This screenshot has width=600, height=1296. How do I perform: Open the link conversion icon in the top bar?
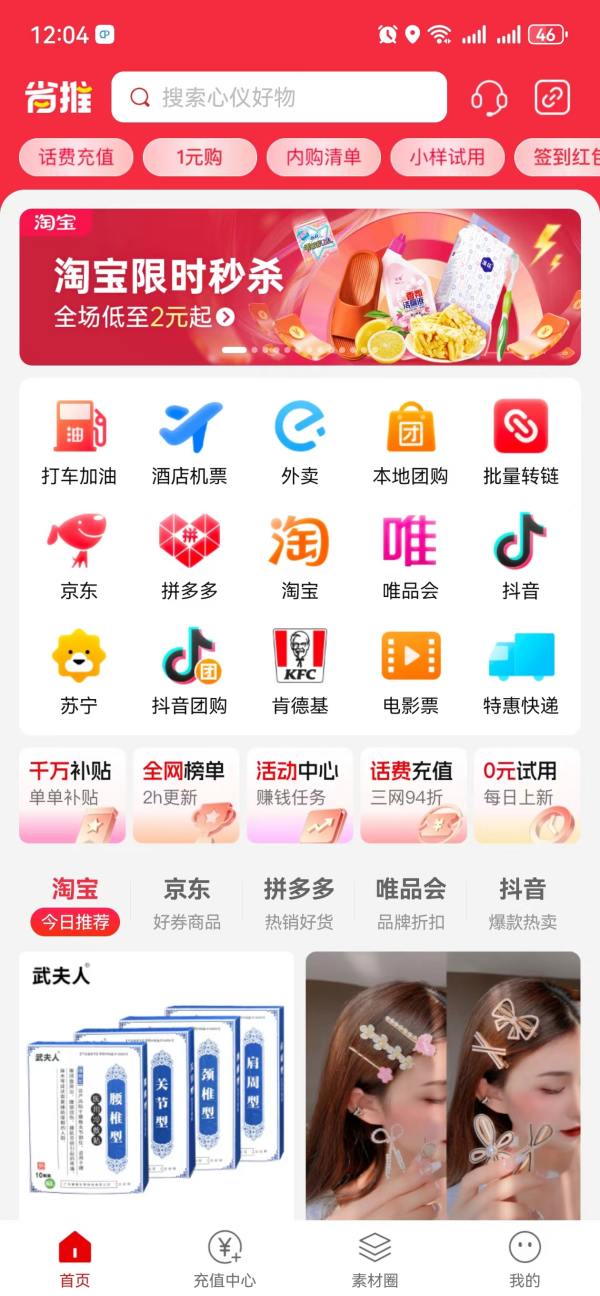pos(552,97)
